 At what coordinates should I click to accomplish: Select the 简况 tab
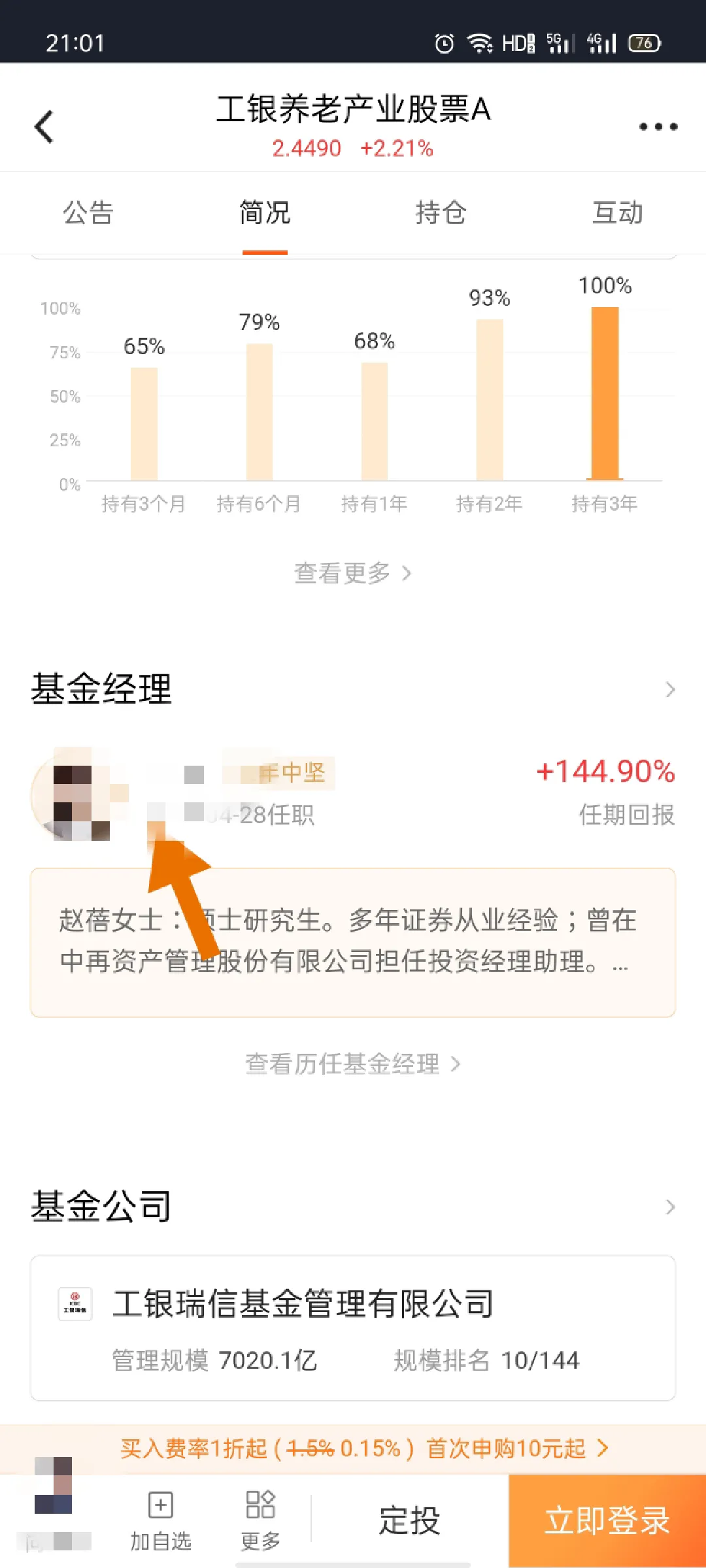pyautogui.click(x=265, y=213)
